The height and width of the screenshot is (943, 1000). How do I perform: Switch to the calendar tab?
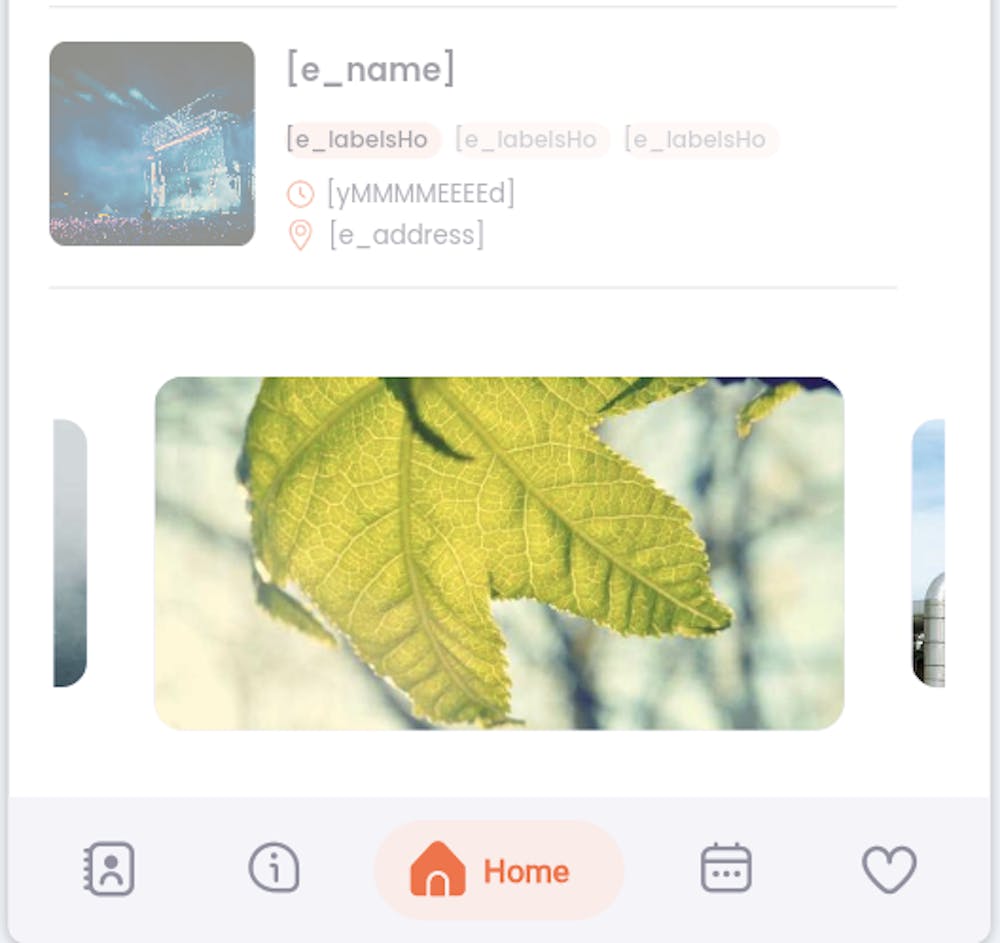coord(726,868)
